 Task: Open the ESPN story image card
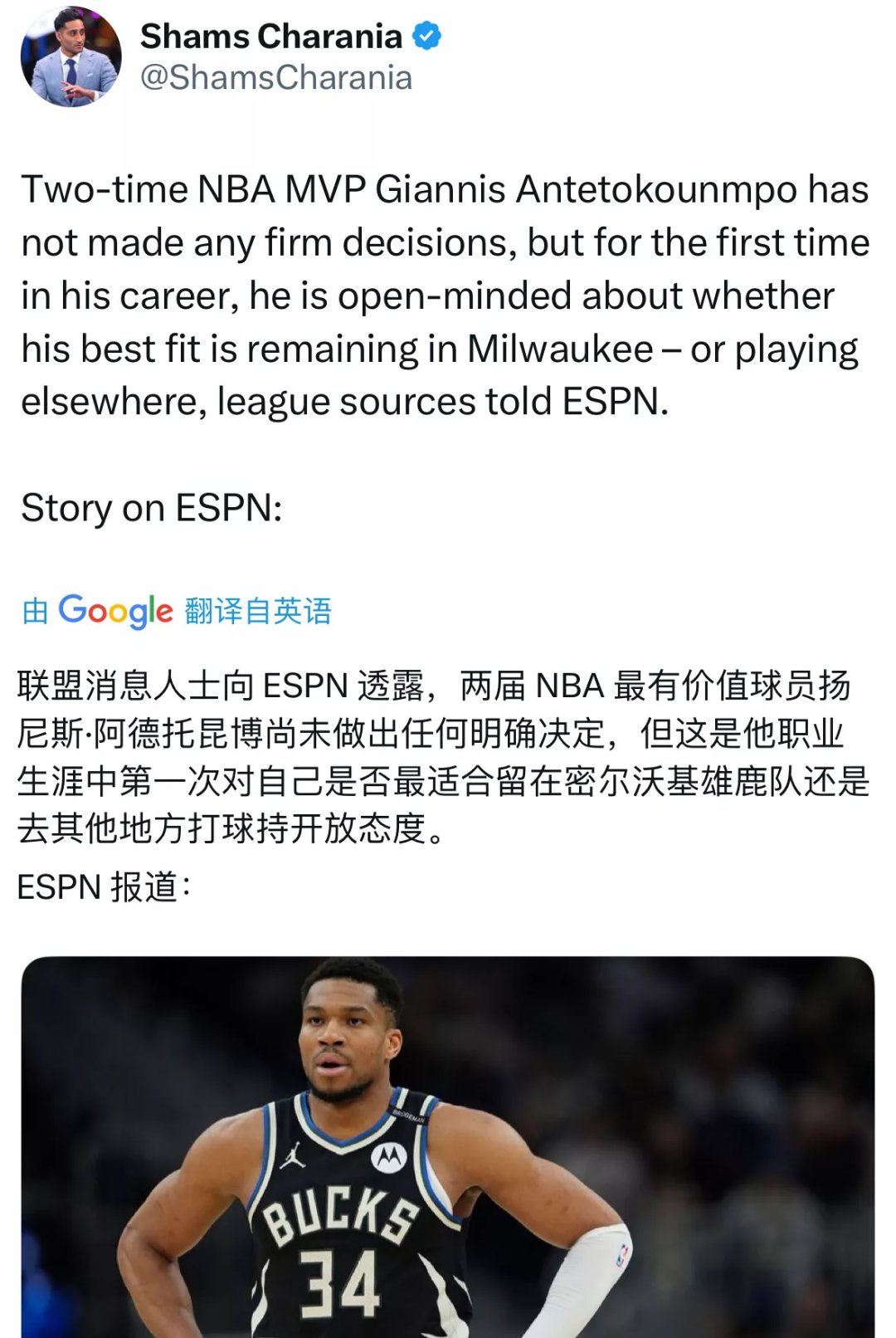448,1145
